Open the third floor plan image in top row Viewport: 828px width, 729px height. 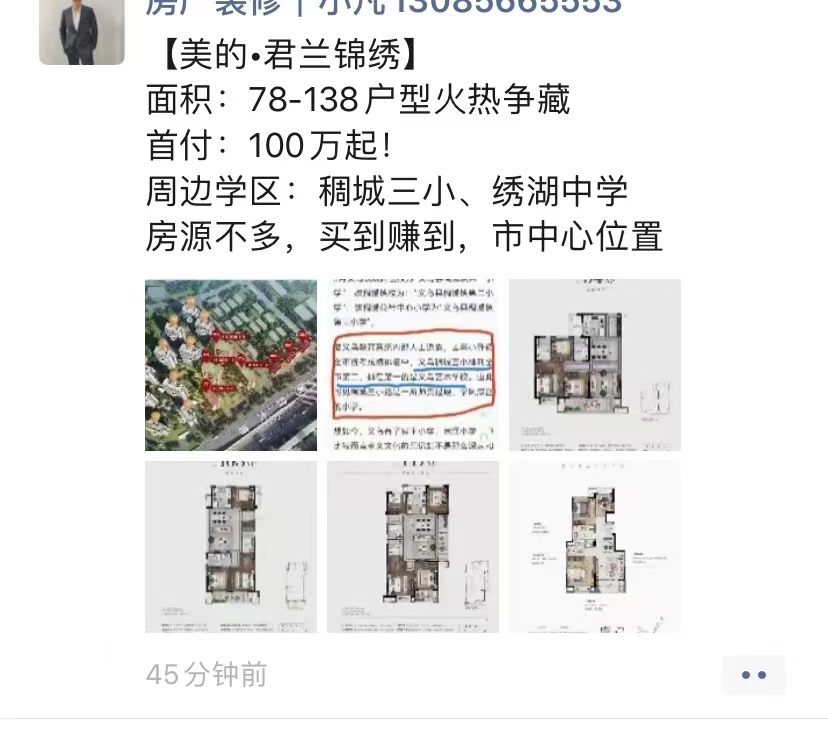(x=594, y=365)
